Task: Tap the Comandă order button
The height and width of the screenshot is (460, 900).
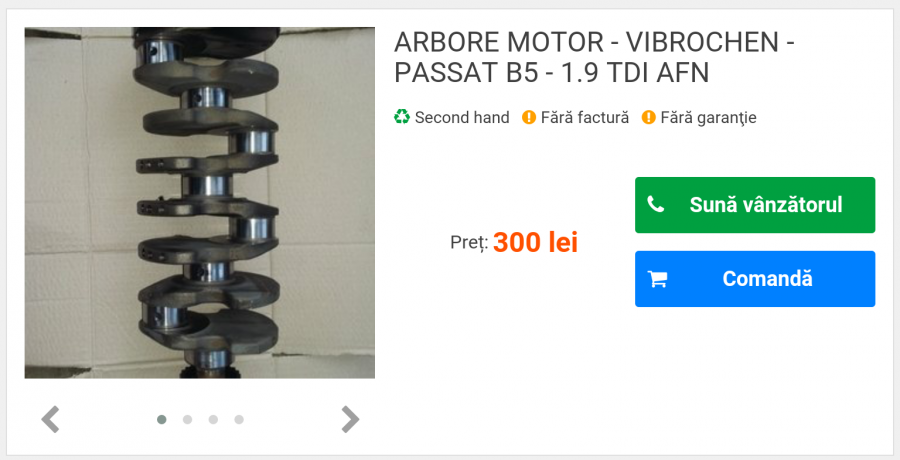Action: click(x=755, y=279)
